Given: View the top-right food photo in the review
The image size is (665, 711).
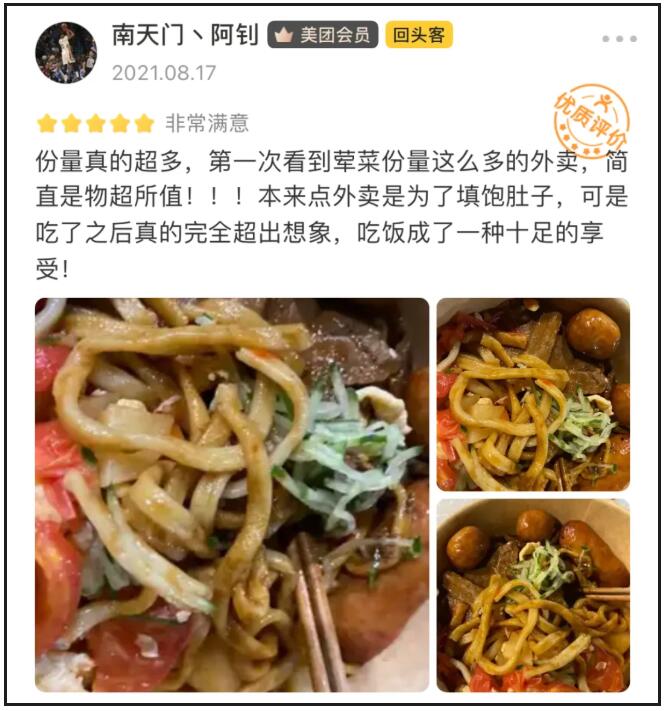Looking at the screenshot, I should pyautogui.click(x=533, y=394).
